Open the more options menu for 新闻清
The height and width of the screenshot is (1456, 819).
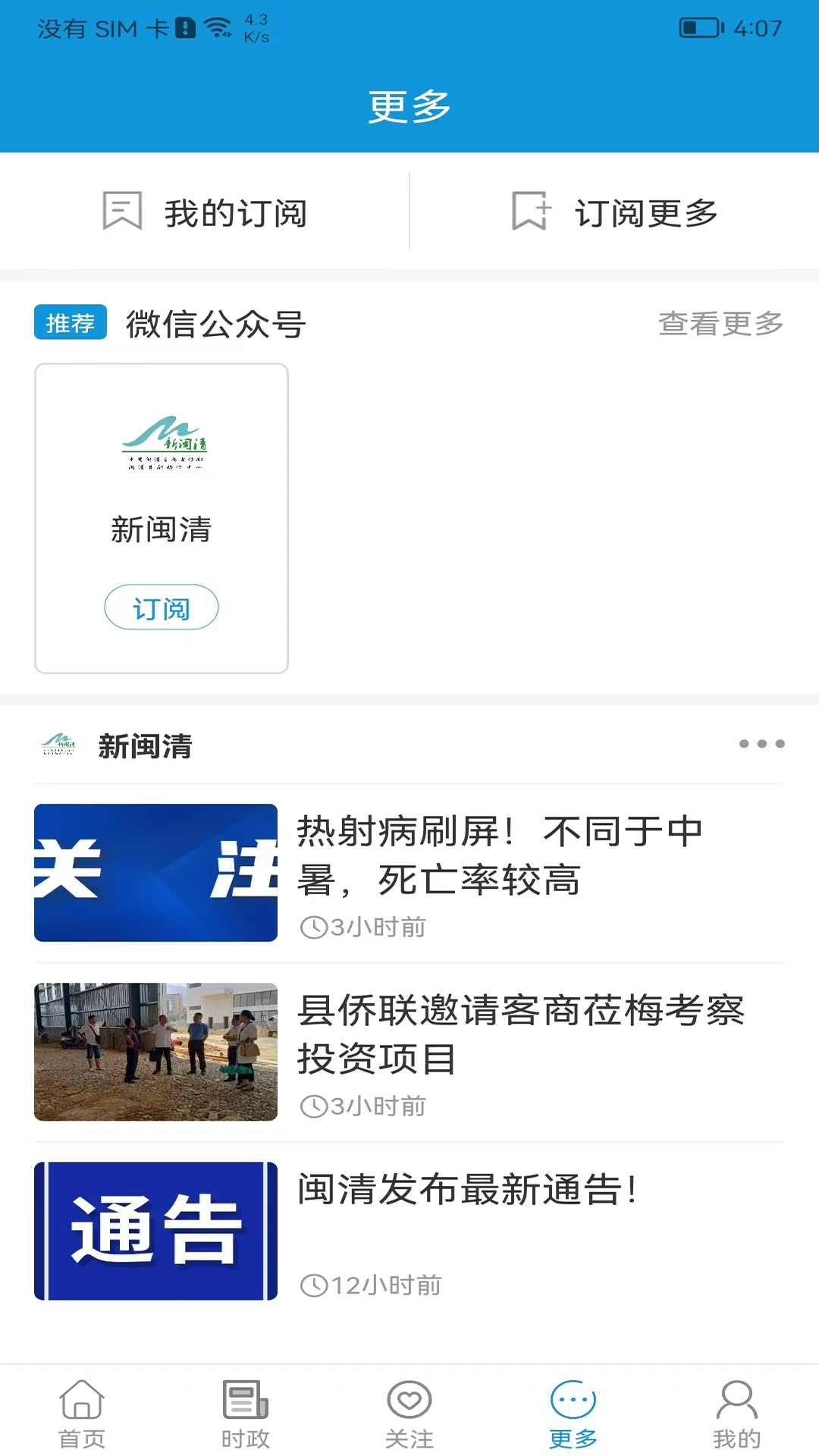tap(762, 745)
